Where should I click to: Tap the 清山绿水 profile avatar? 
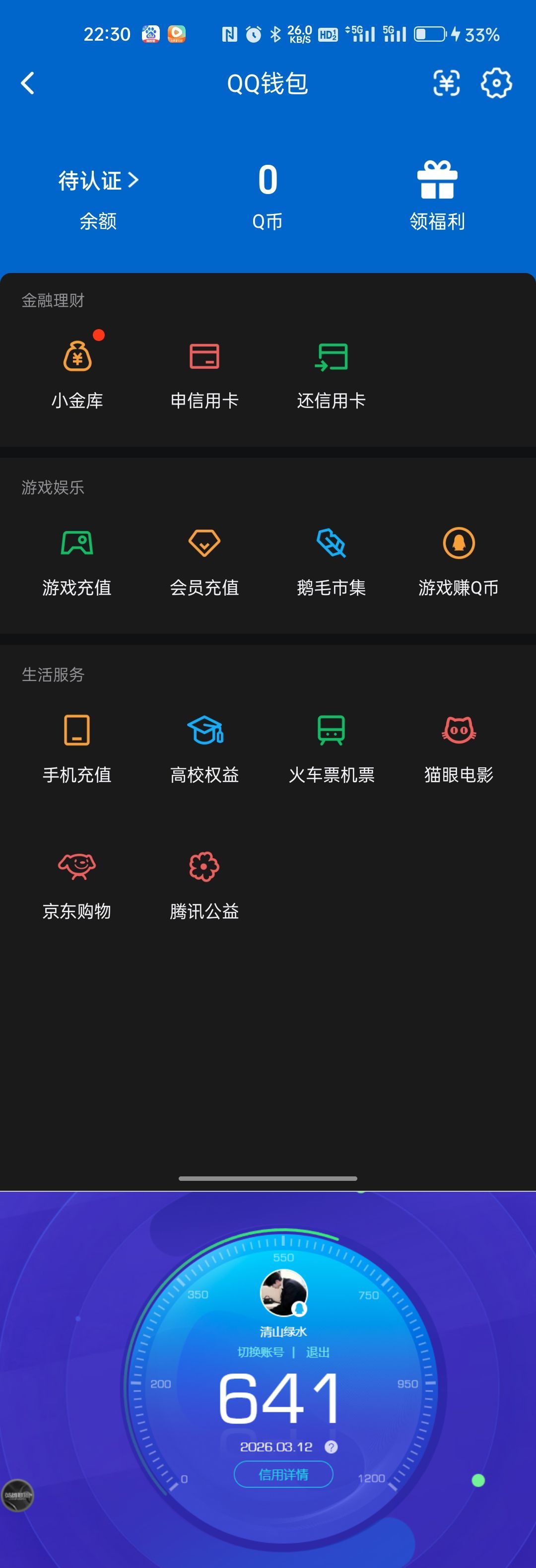coord(283,1293)
